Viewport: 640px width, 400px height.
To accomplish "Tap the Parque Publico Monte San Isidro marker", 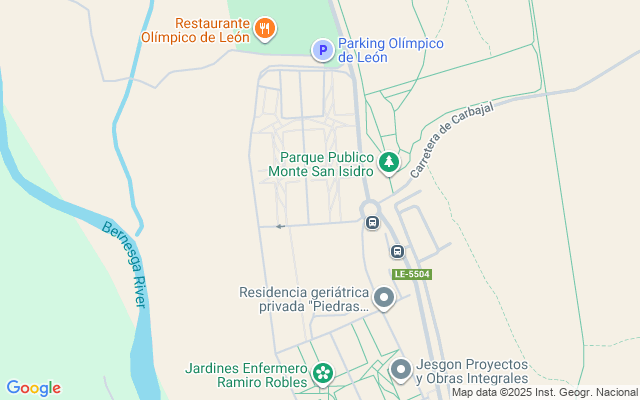I will click(x=388, y=161).
